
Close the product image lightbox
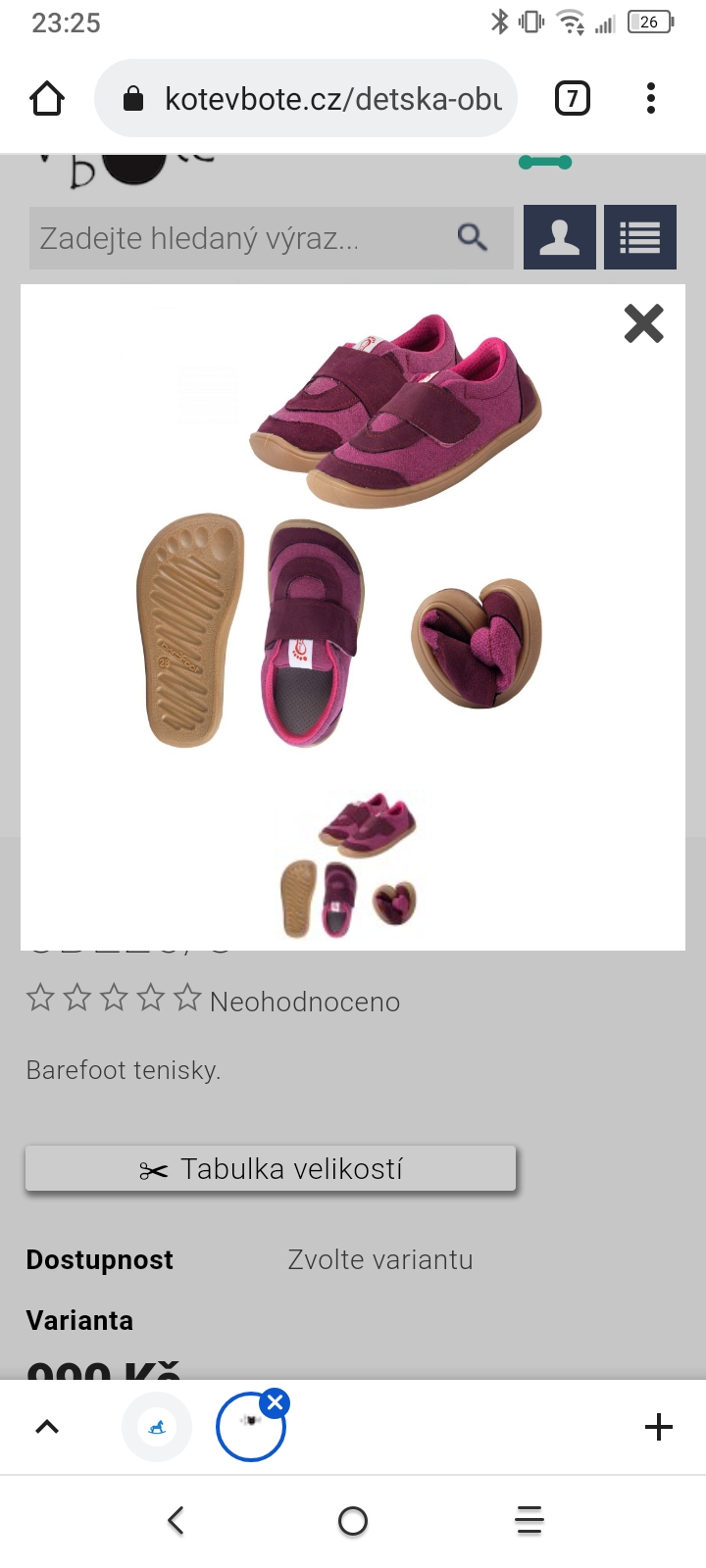point(643,323)
